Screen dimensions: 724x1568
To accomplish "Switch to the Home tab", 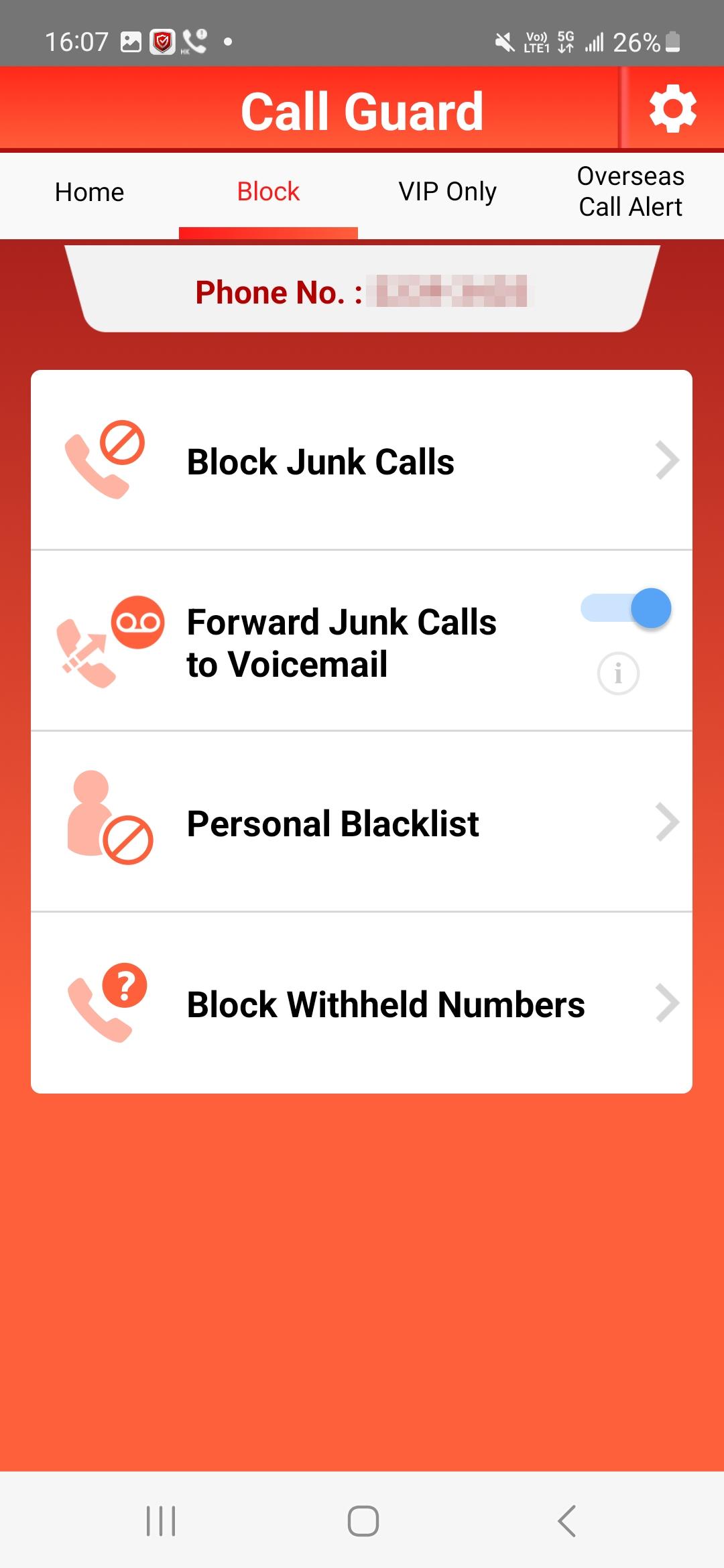I will (x=89, y=193).
